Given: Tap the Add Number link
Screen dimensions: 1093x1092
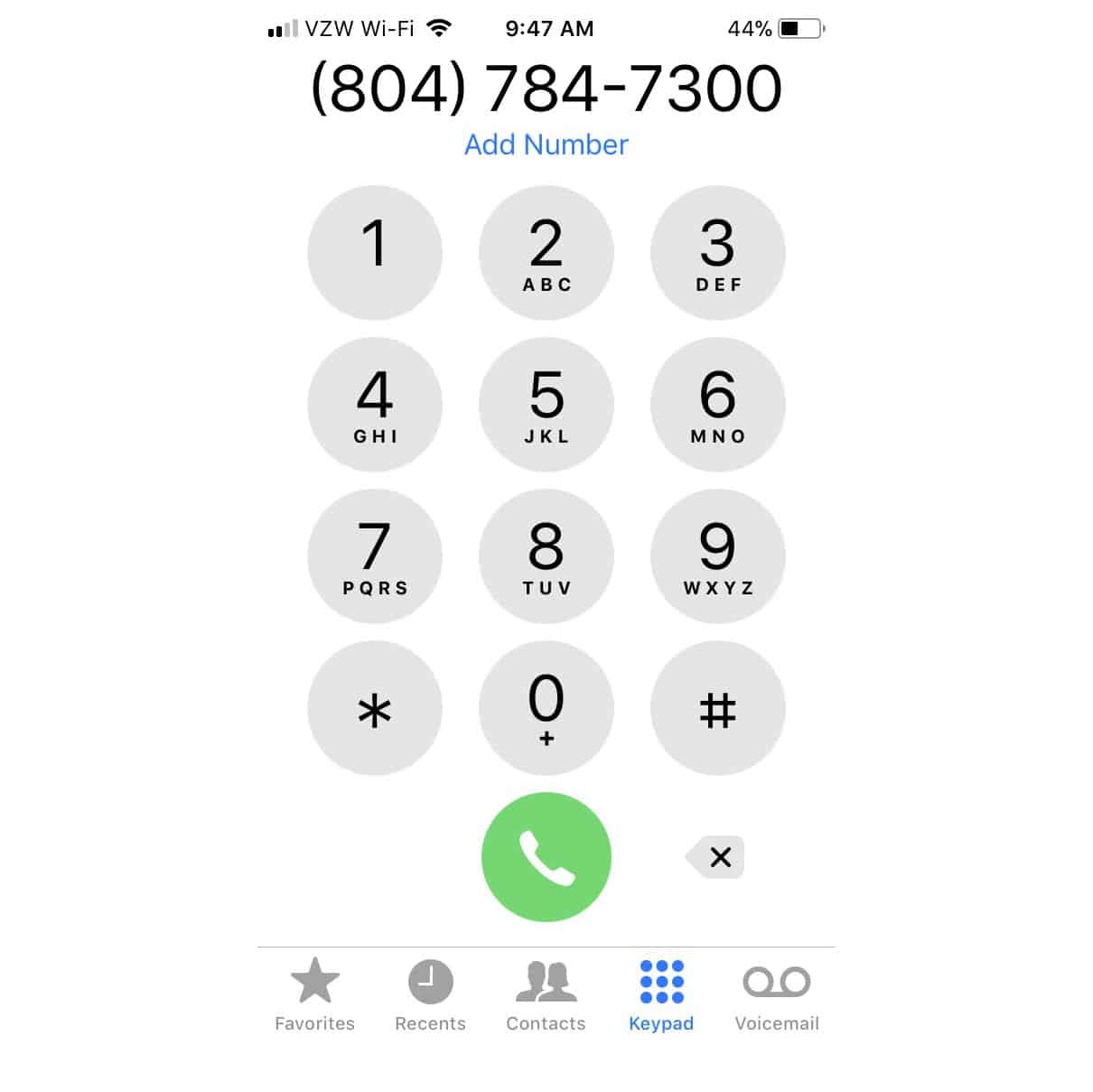Looking at the screenshot, I should tap(546, 145).
